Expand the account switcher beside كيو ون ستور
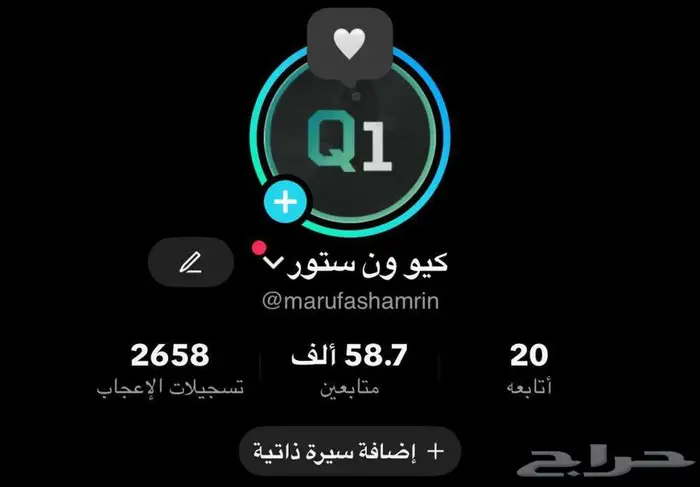The image size is (700, 487). pos(275,265)
